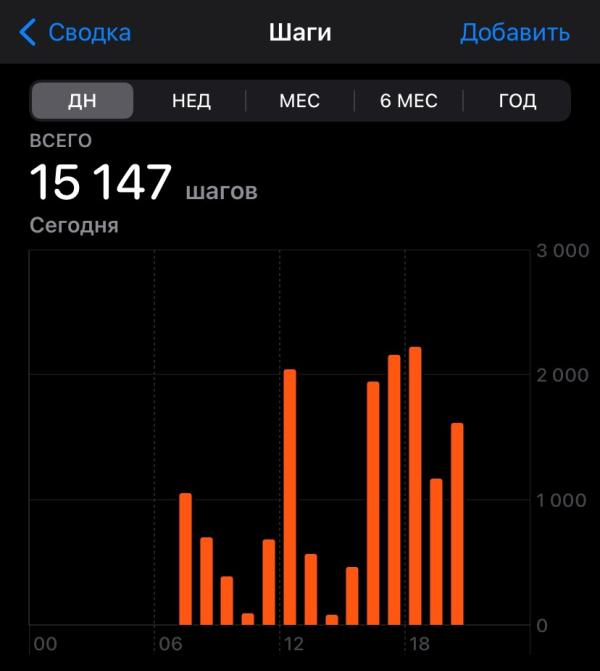Switch to the НЕД week view

click(x=191, y=101)
